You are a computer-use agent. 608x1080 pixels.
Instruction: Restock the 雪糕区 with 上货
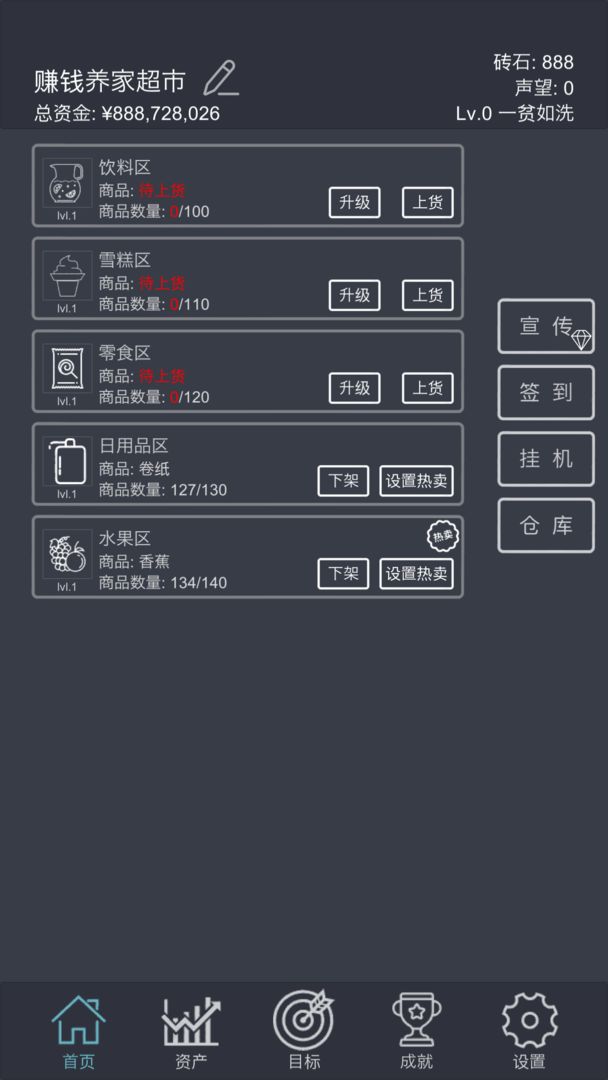[428, 295]
